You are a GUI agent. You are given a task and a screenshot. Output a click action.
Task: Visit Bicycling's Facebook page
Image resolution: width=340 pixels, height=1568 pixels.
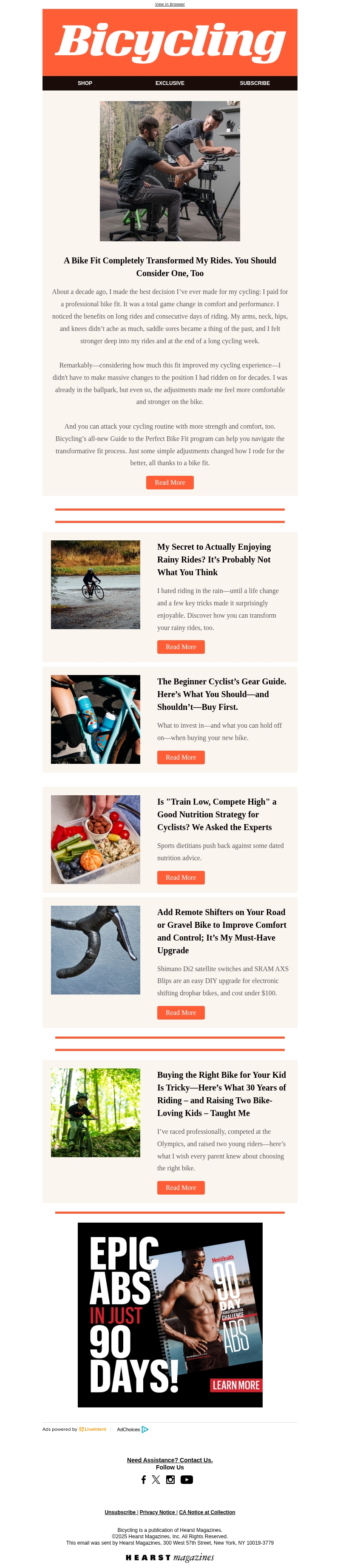pyautogui.click(x=143, y=1479)
